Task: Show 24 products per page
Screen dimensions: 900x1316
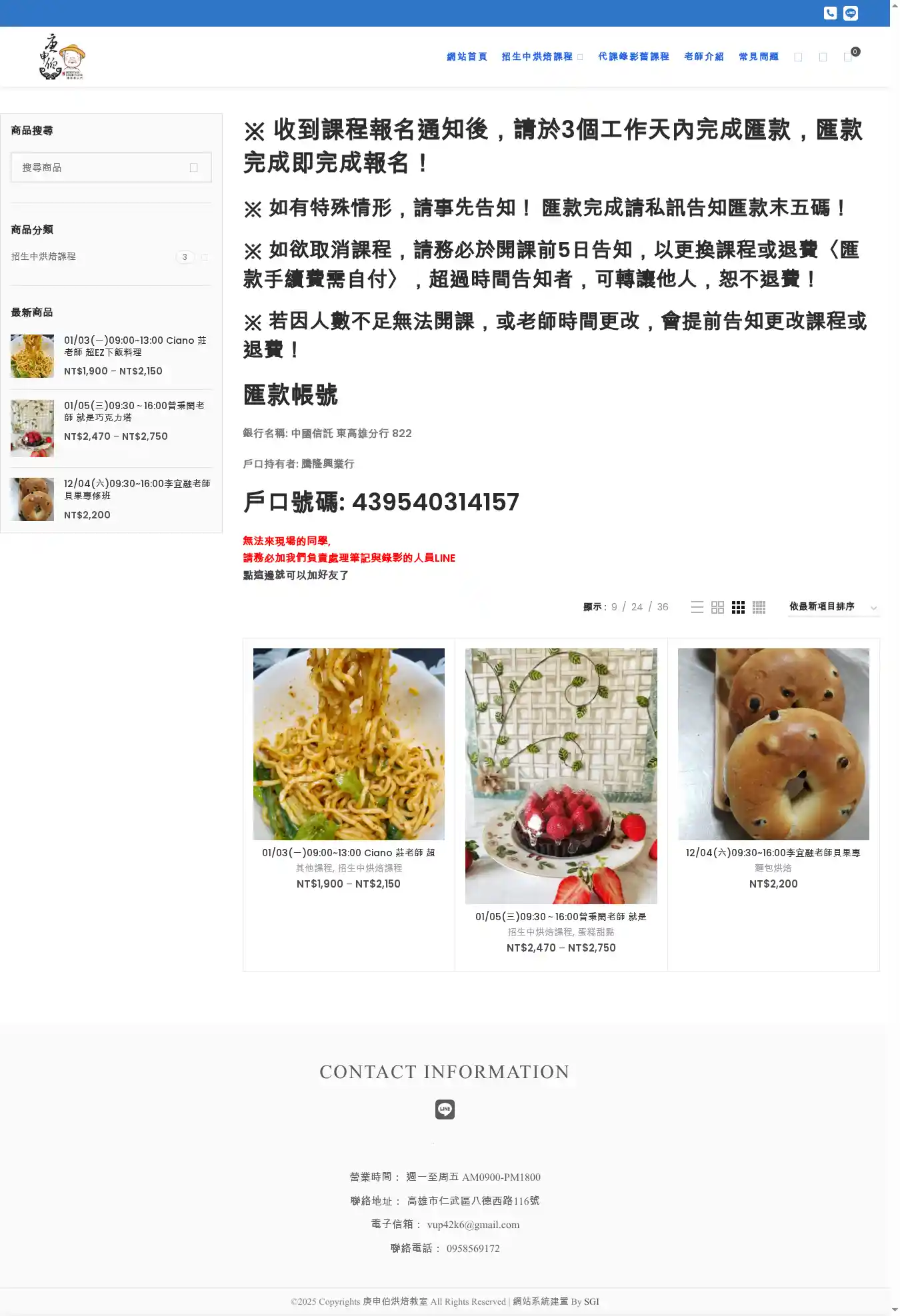Action: coord(637,607)
